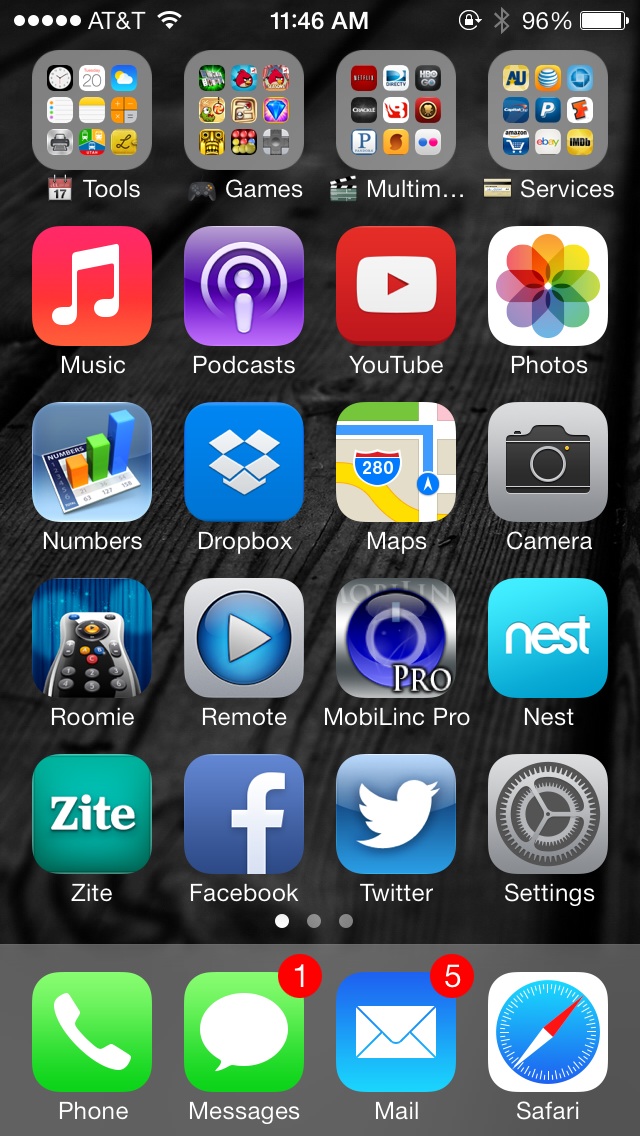Screen dimensions: 640x1136
Task: Open the Tools folder
Action: (x=92, y=110)
